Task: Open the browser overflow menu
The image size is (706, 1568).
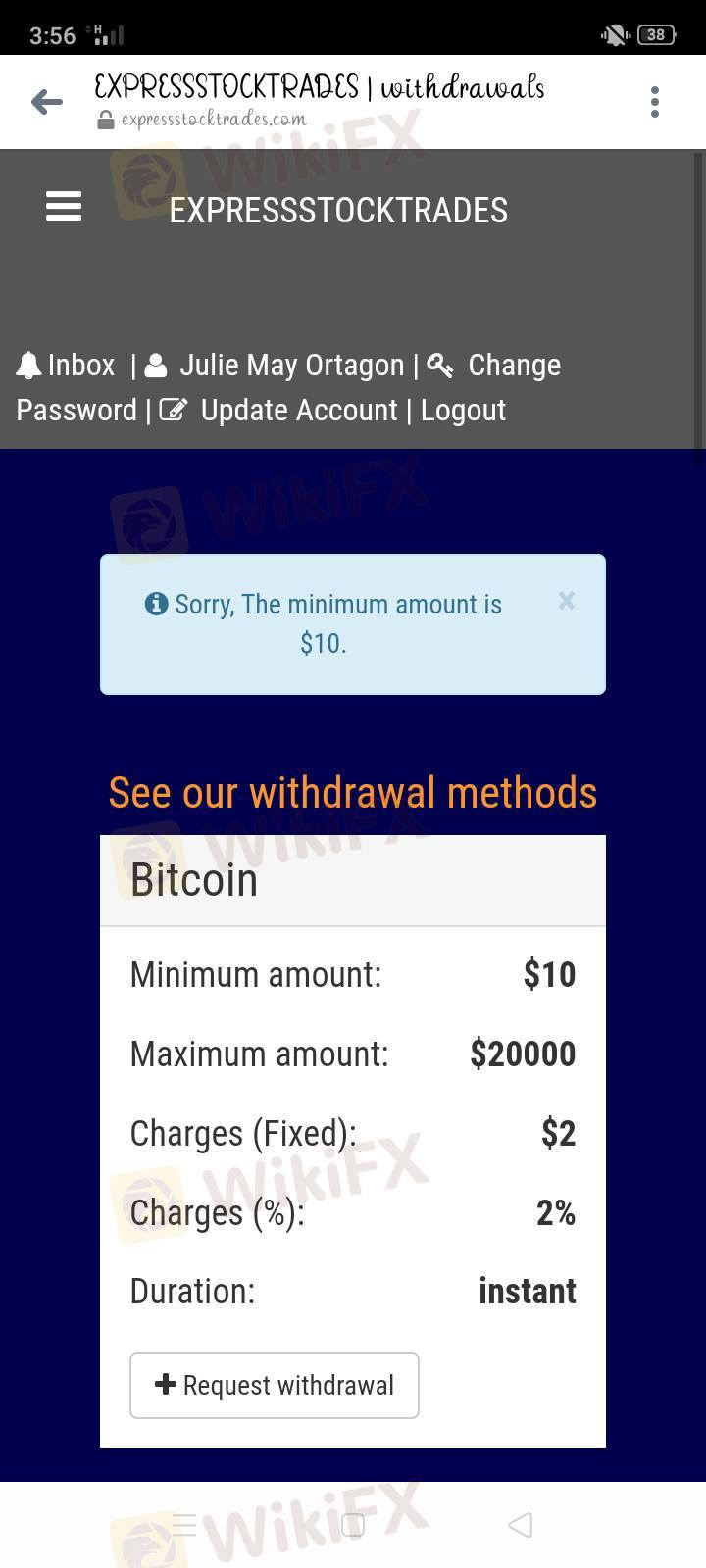Action: pyautogui.click(x=655, y=102)
